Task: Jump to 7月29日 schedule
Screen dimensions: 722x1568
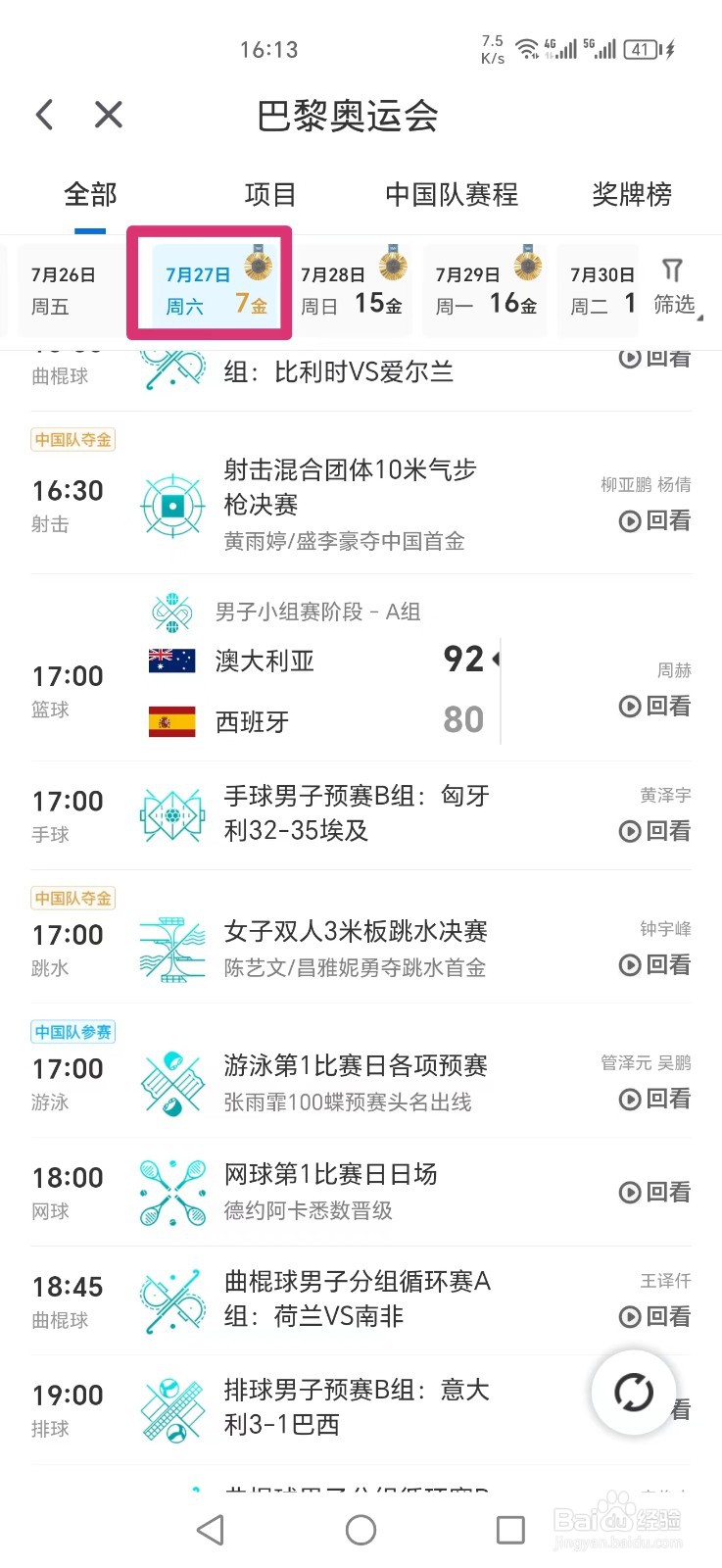Action: coord(486,289)
